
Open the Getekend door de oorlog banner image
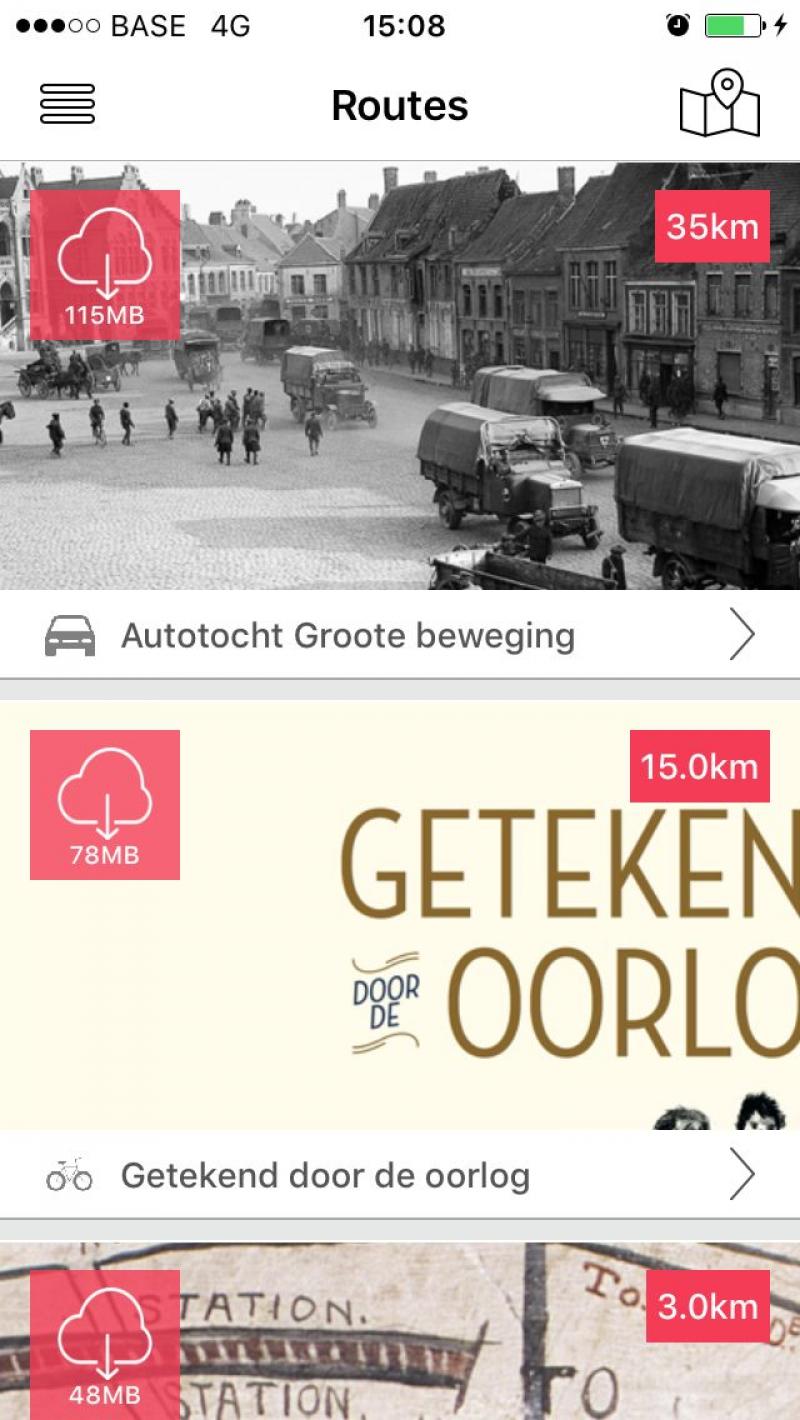coord(400,915)
